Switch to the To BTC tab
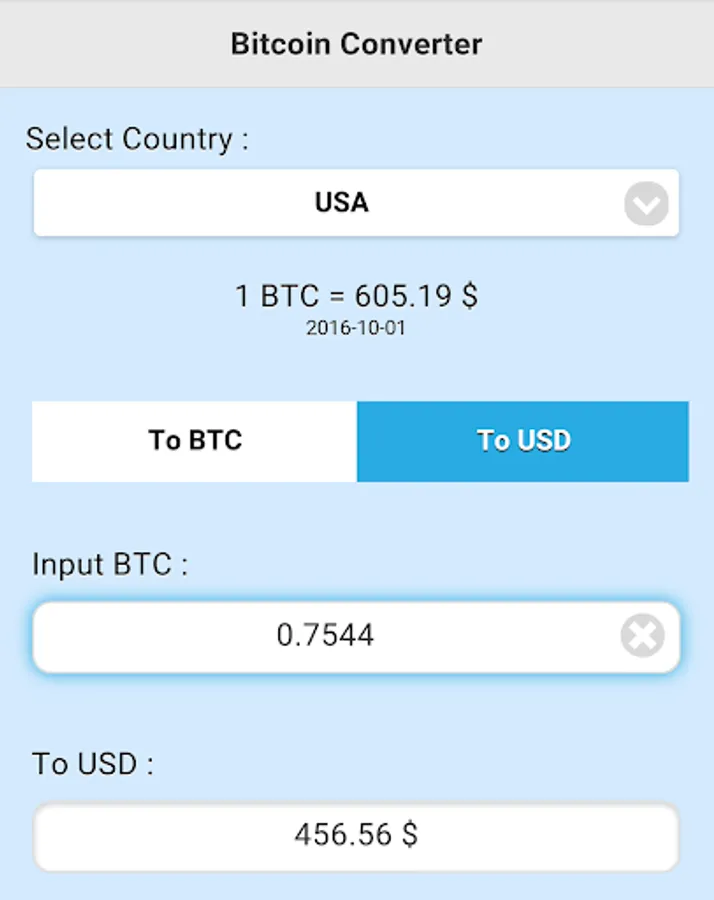The width and height of the screenshot is (714, 900). pos(195,441)
